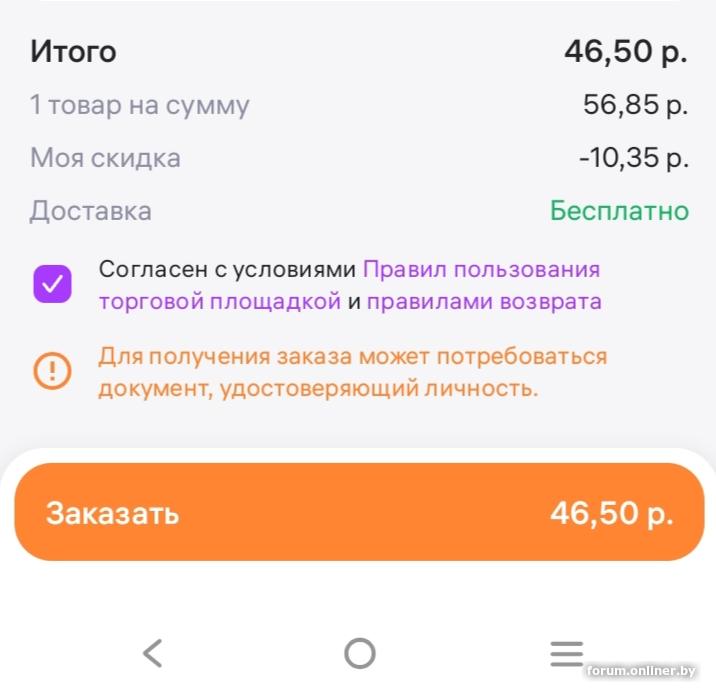Uncheck the agreement checkbox for marketplace terms
Screen dimensions: 716x692
52,285
